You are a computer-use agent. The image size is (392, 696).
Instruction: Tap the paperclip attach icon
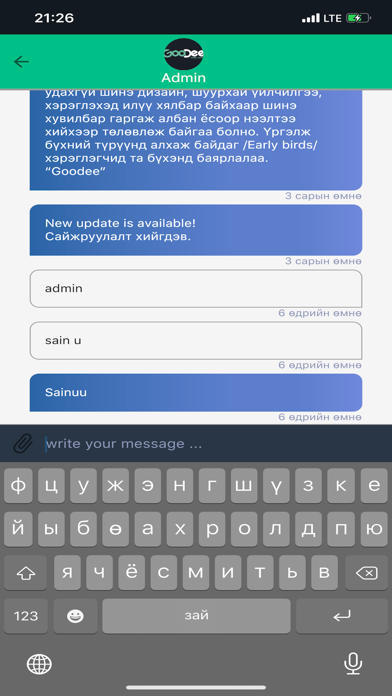[23, 443]
